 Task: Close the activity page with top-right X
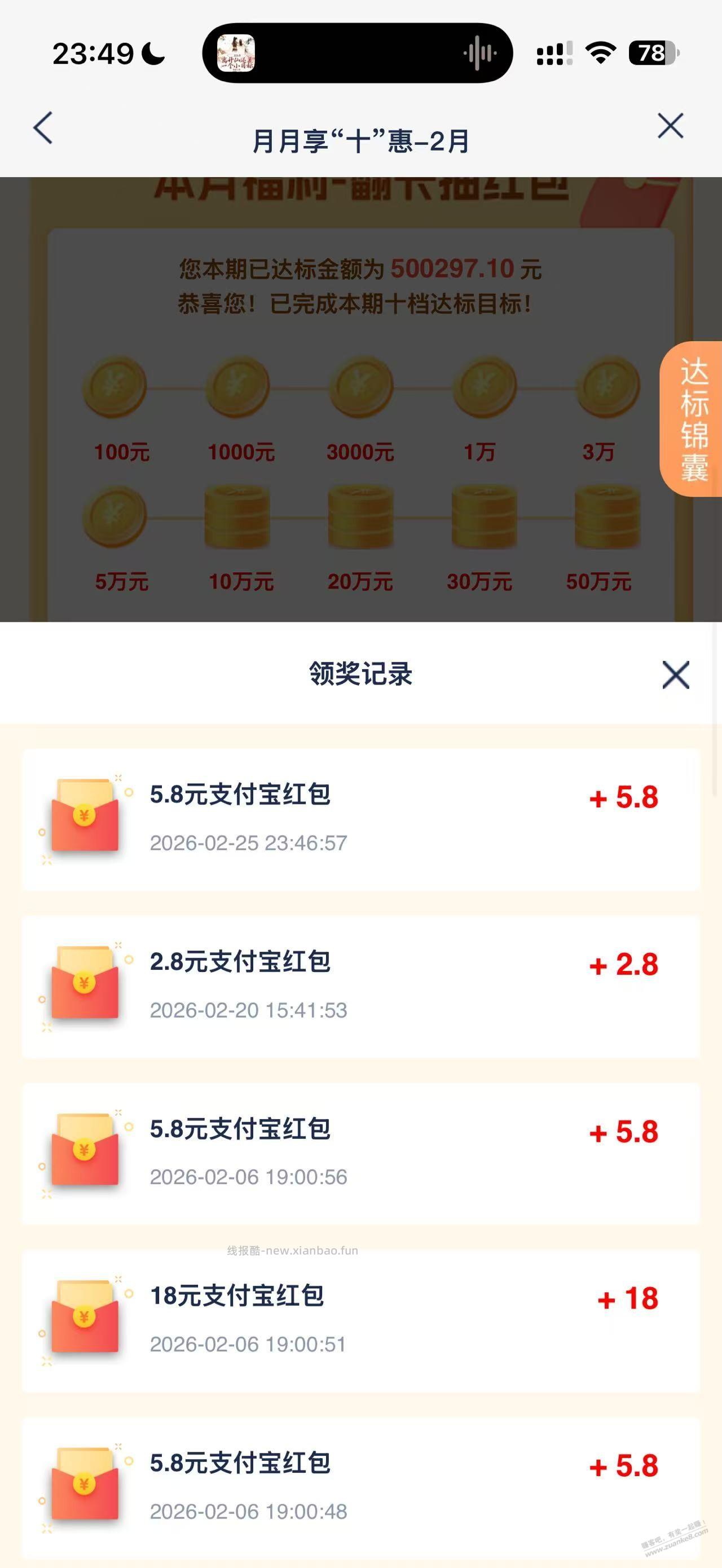[x=670, y=127]
